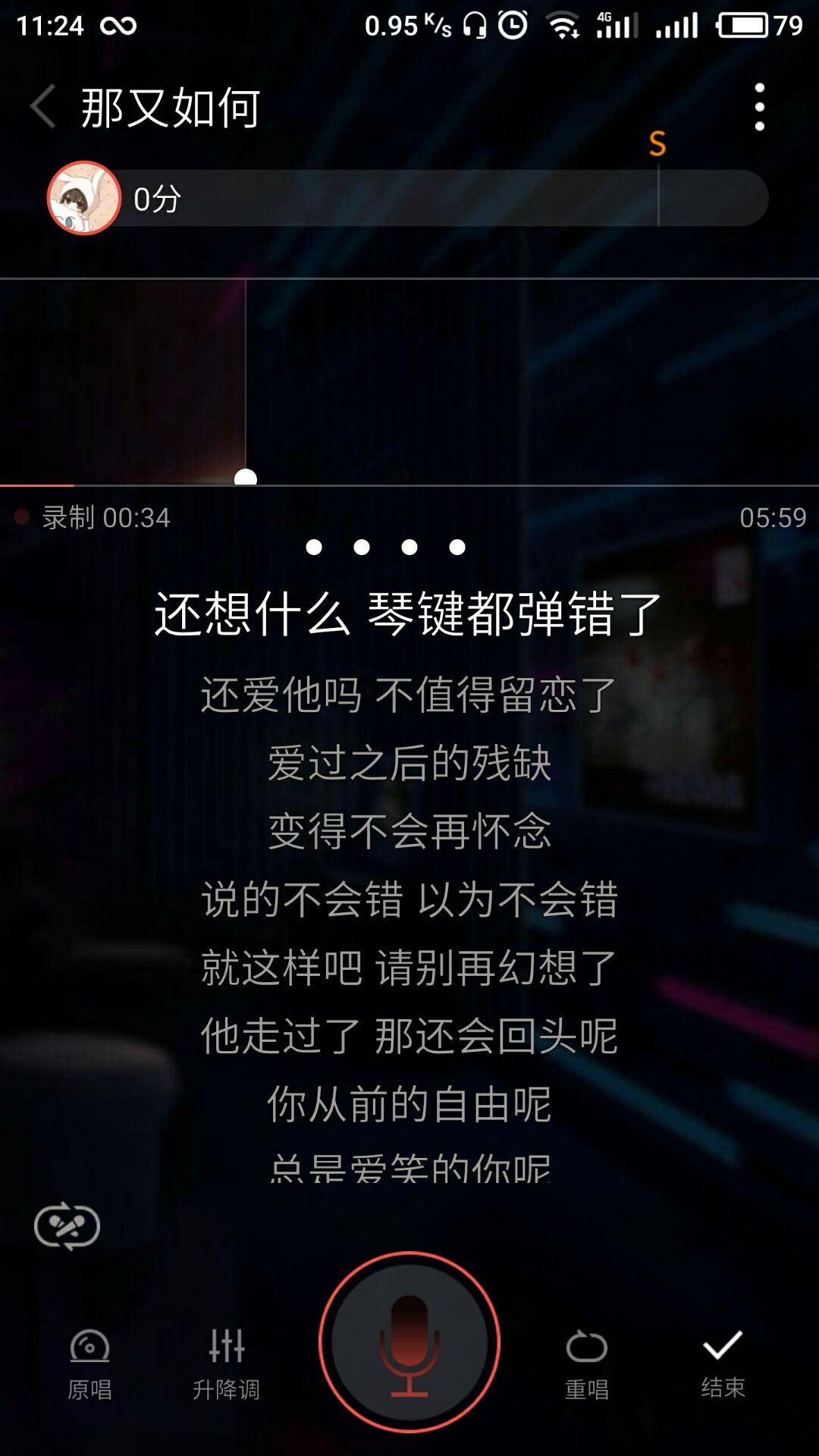Open the user avatar next to 0分
819x1456 pixels.
84,198
